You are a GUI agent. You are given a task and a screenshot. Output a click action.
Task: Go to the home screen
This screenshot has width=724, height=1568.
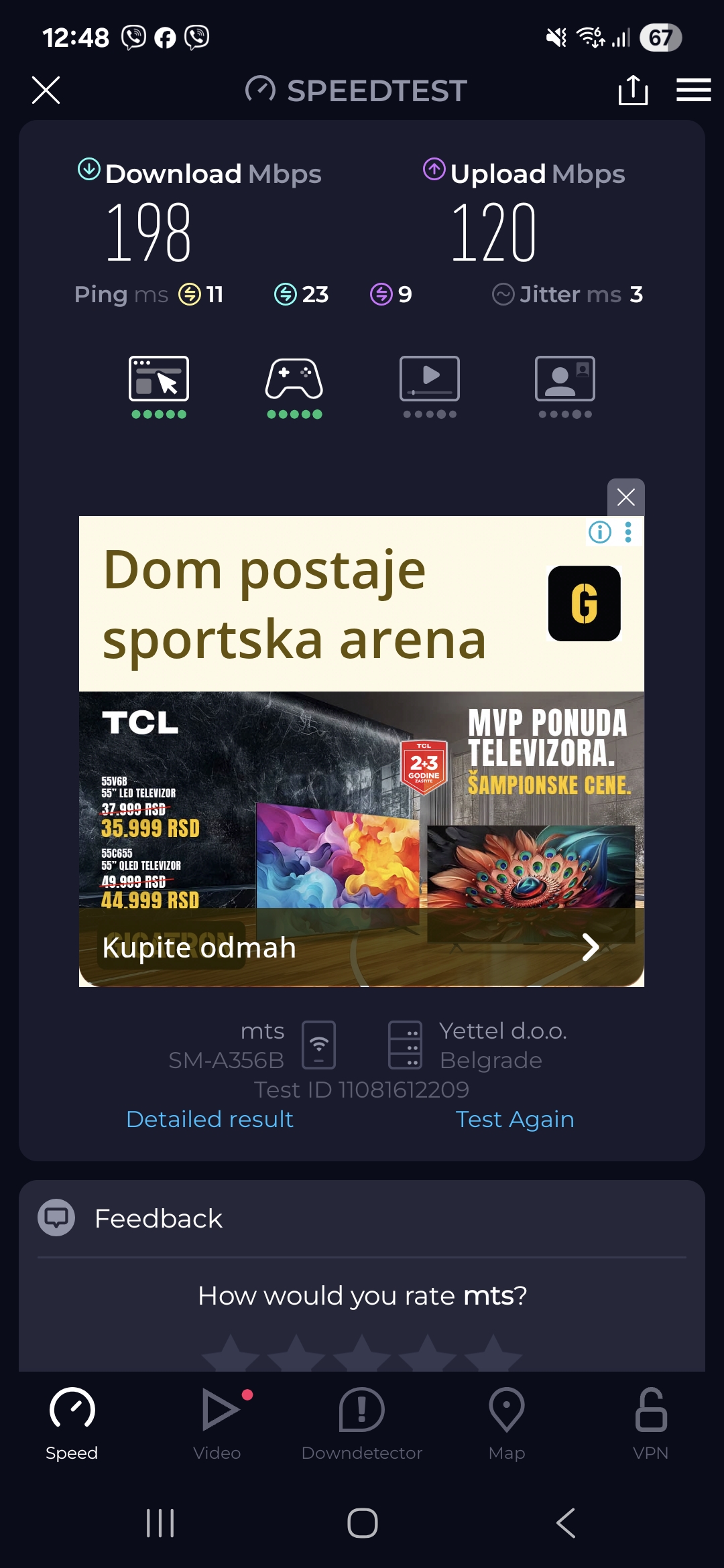(x=362, y=1523)
